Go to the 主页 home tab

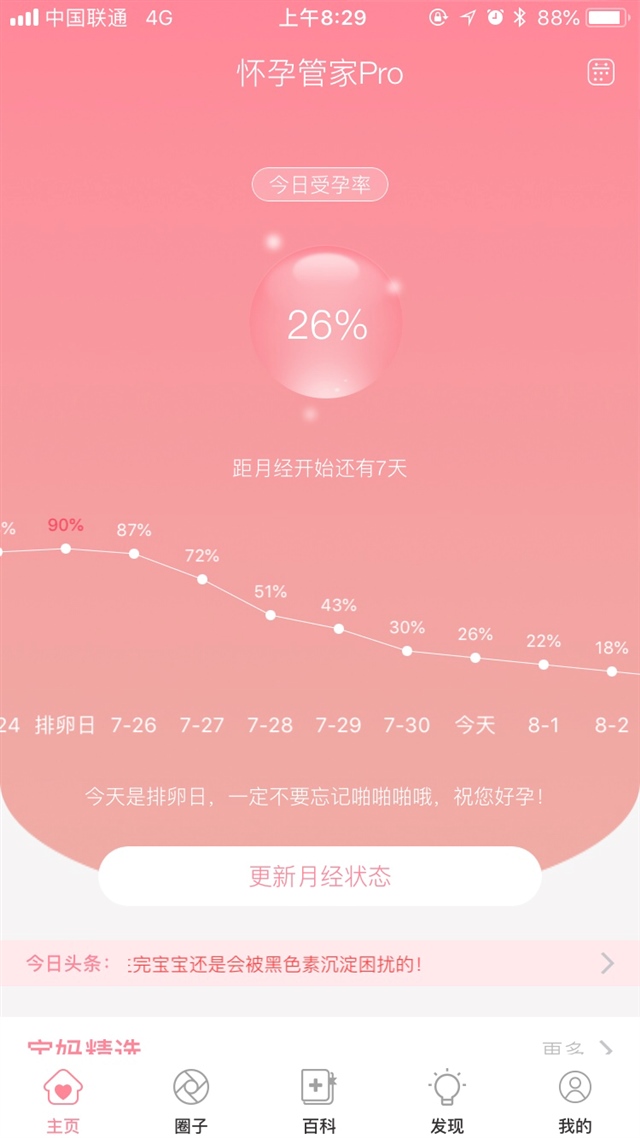point(63,1100)
